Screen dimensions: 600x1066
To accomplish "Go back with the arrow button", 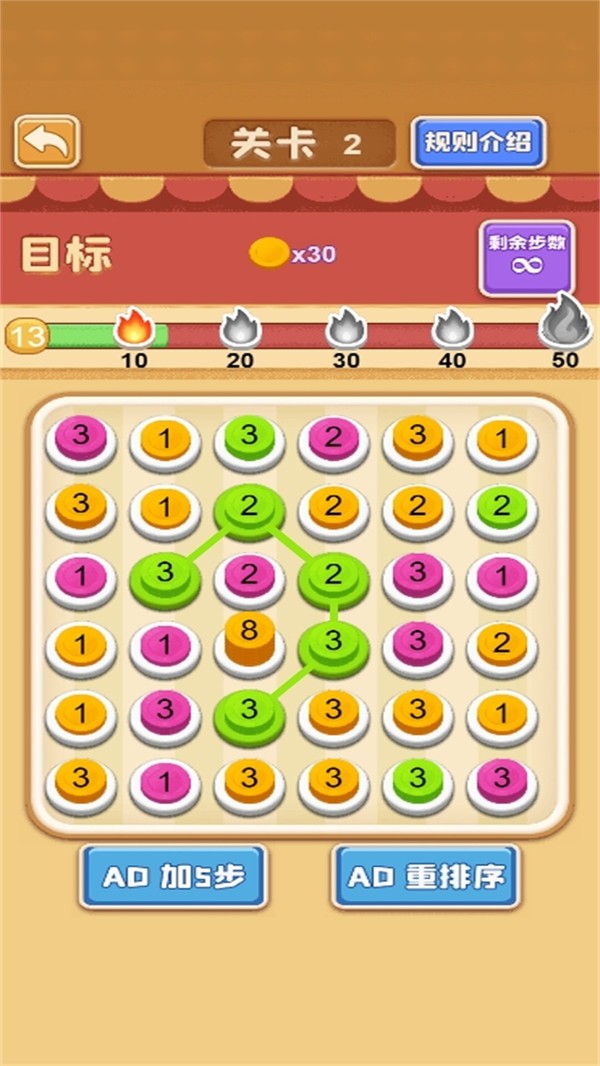I will tap(47, 142).
